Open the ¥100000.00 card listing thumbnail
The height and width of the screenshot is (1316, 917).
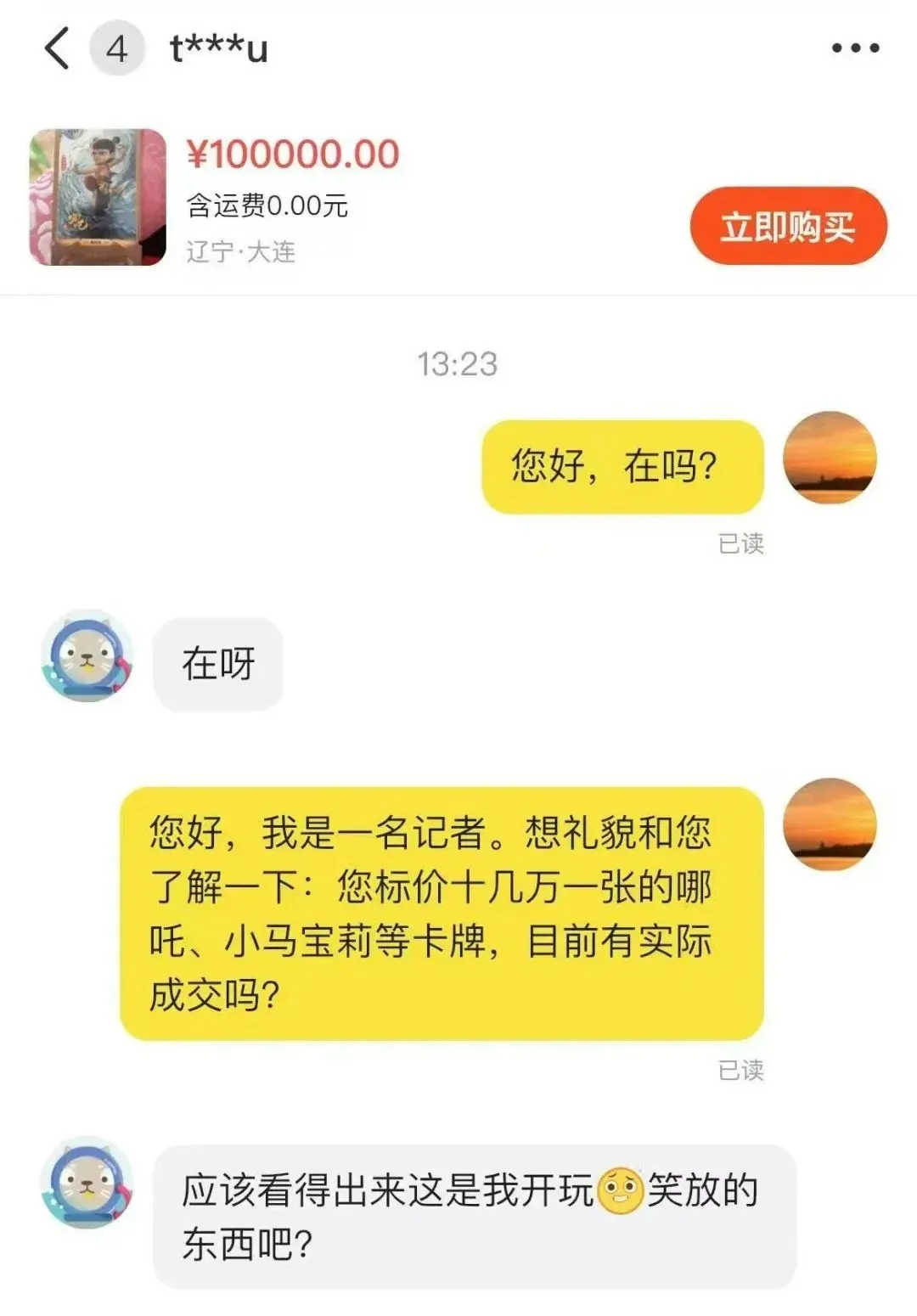98,197
